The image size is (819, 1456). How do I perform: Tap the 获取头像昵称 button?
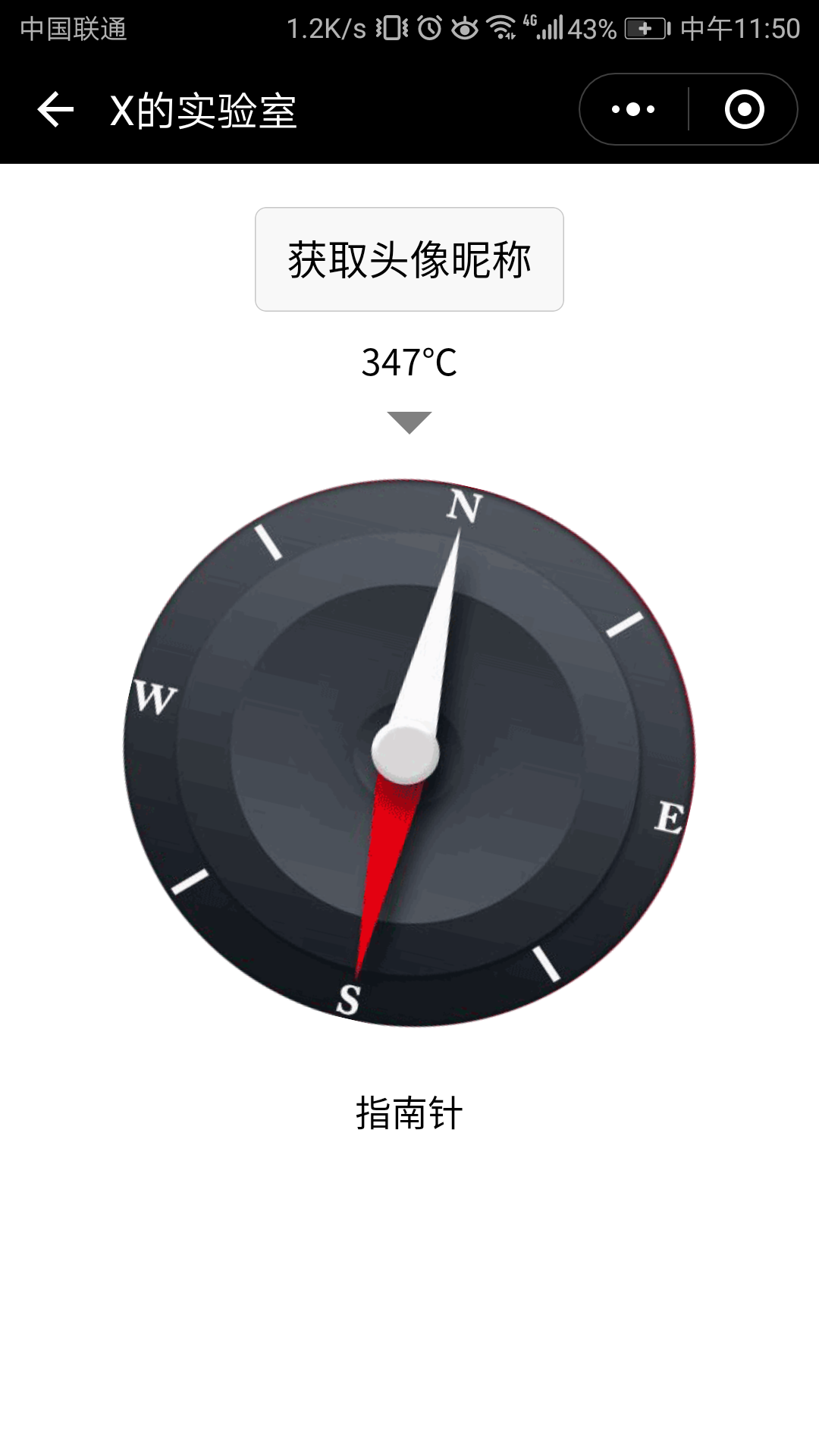pyautogui.click(x=409, y=259)
